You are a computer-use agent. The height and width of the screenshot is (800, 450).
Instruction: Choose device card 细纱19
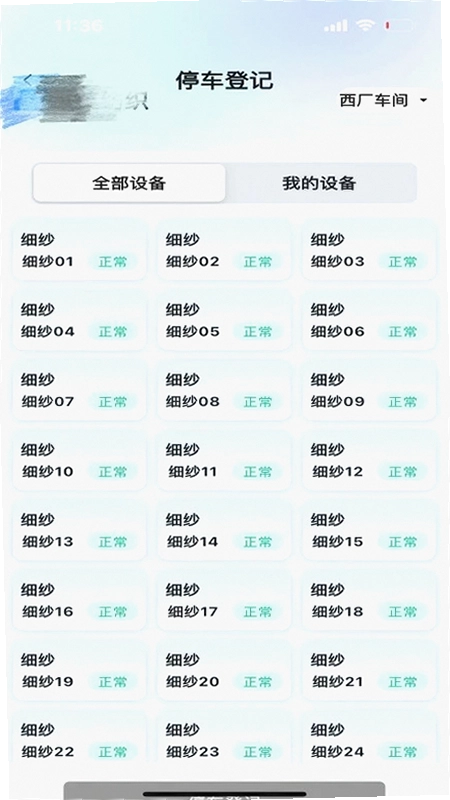click(x=79, y=670)
